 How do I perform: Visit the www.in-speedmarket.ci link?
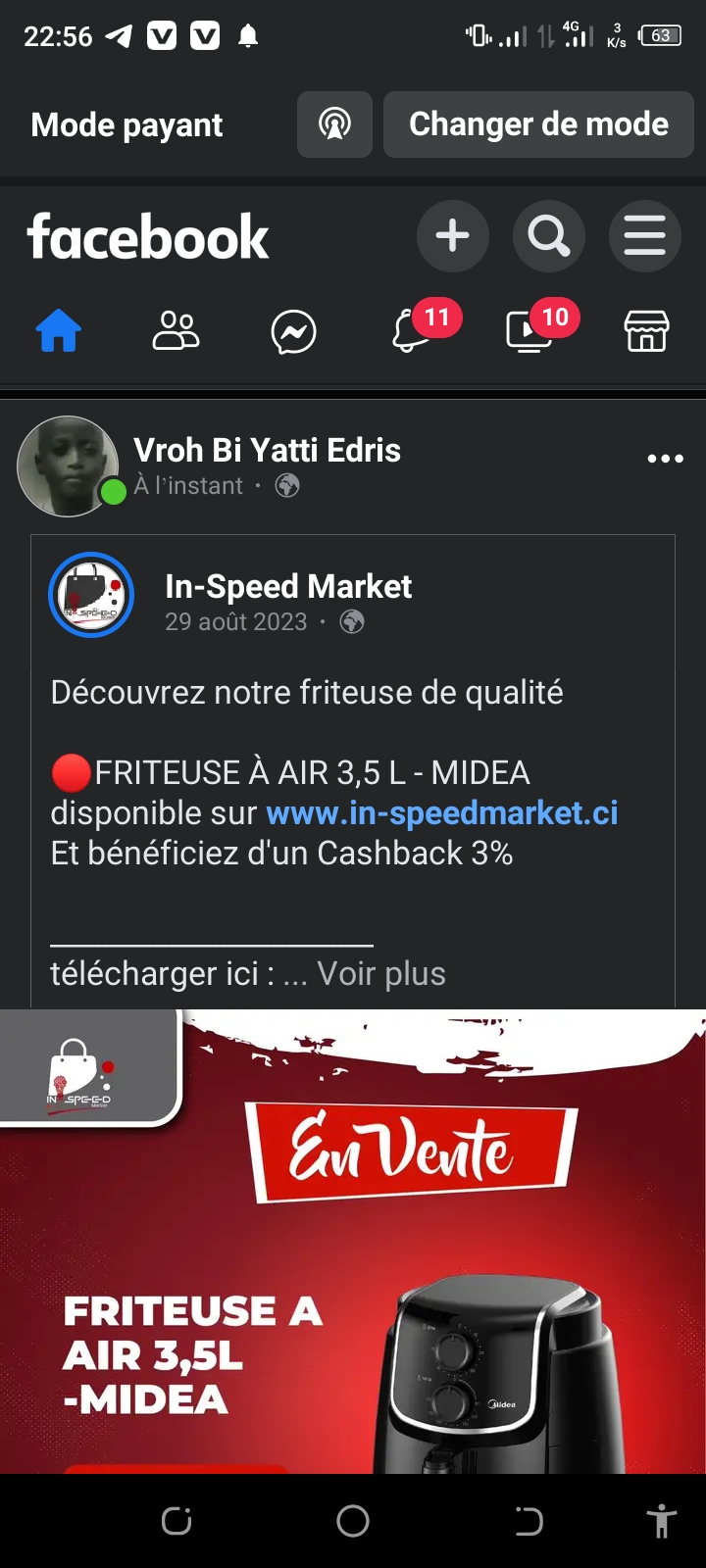(x=441, y=813)
